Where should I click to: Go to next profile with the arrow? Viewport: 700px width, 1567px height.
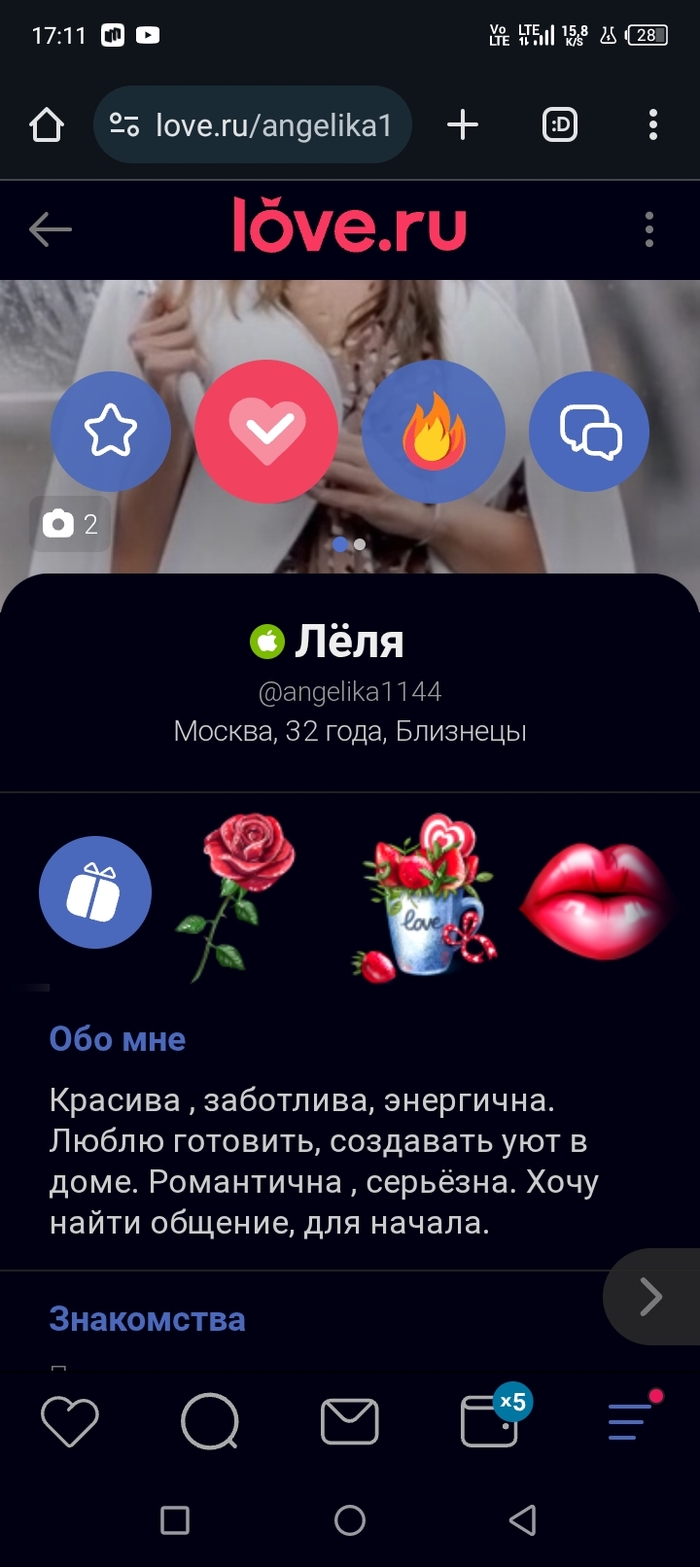(x=651, y=1297)
